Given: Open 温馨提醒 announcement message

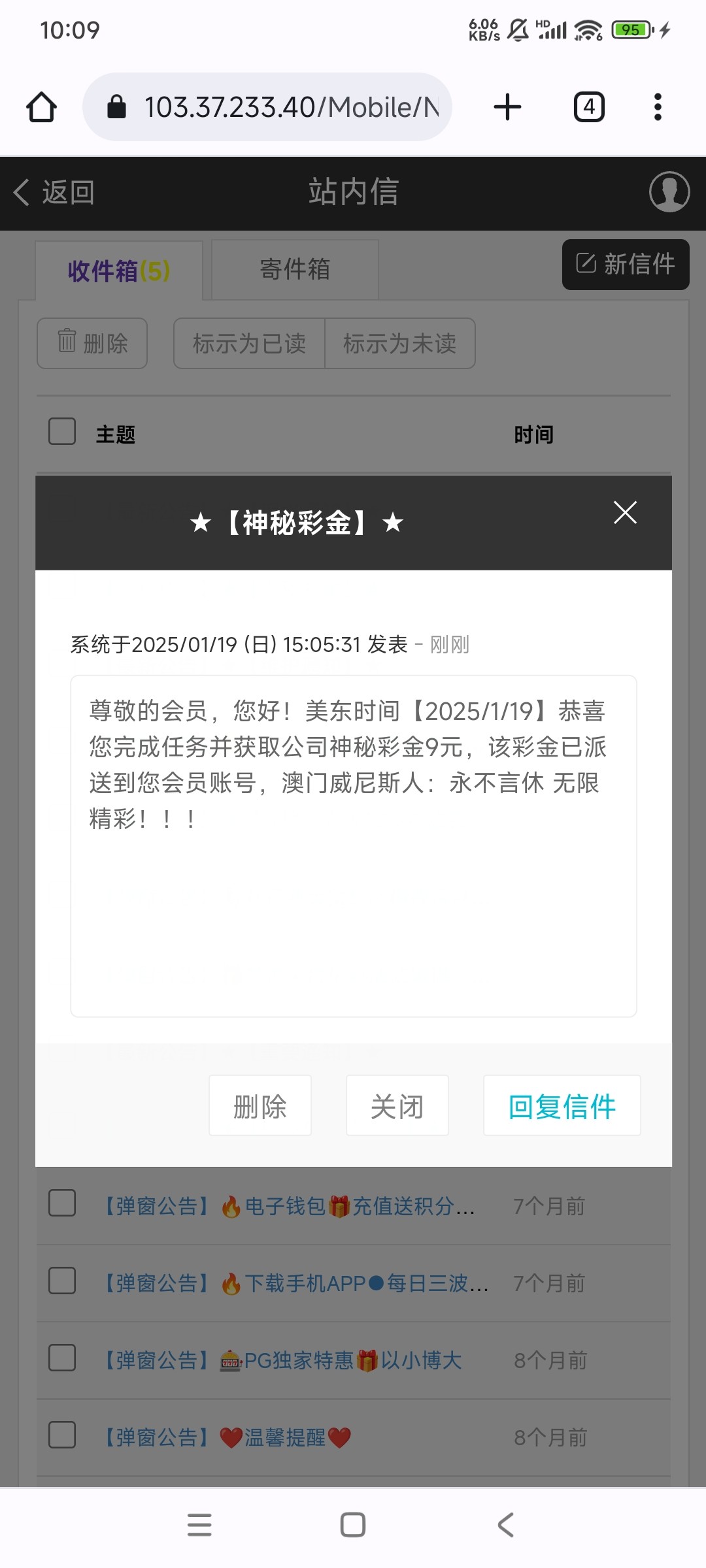Looking at the screenshot, I should click(226, 1437).
